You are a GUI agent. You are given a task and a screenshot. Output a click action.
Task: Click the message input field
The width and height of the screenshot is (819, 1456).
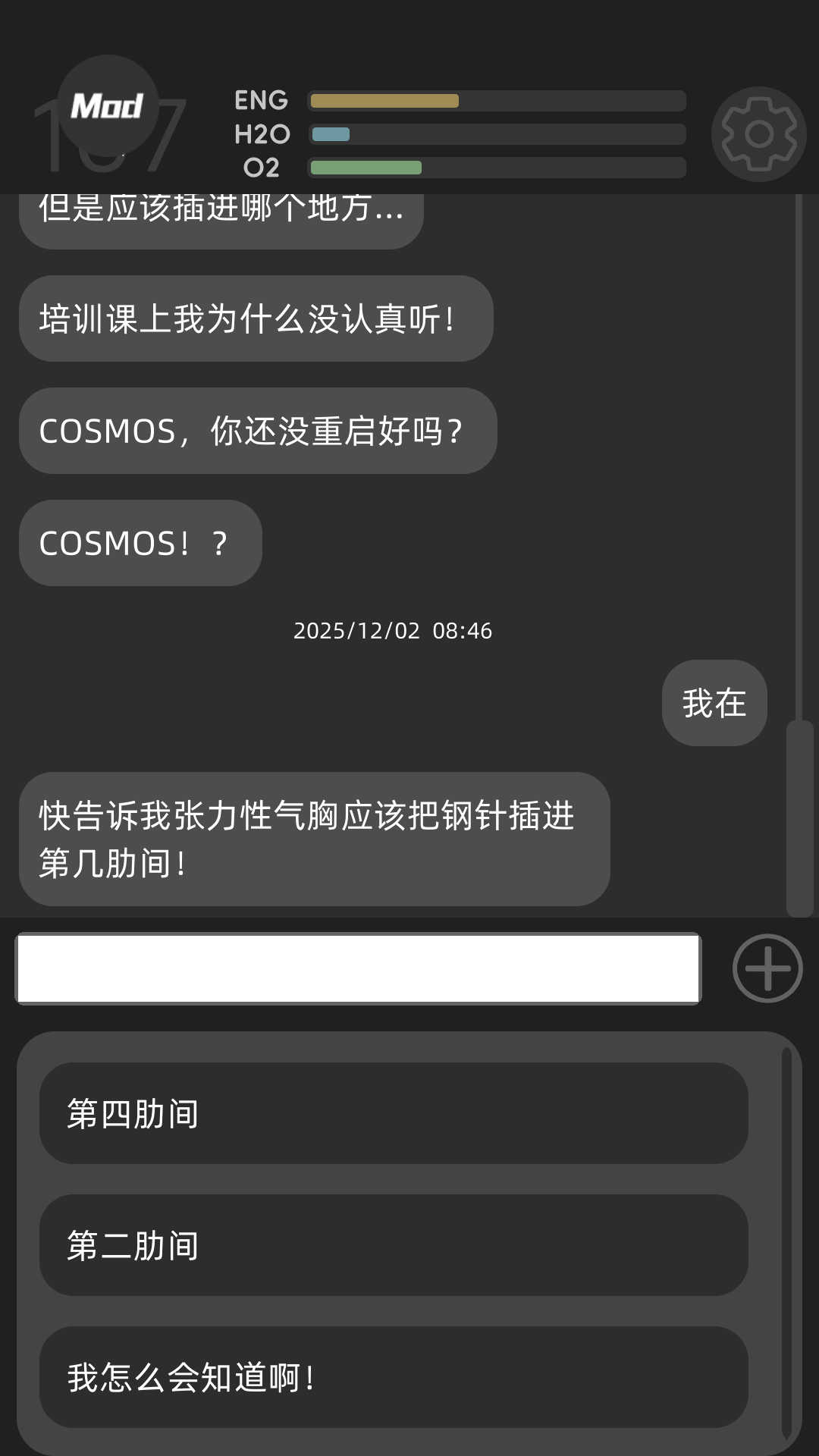[356, 968]
